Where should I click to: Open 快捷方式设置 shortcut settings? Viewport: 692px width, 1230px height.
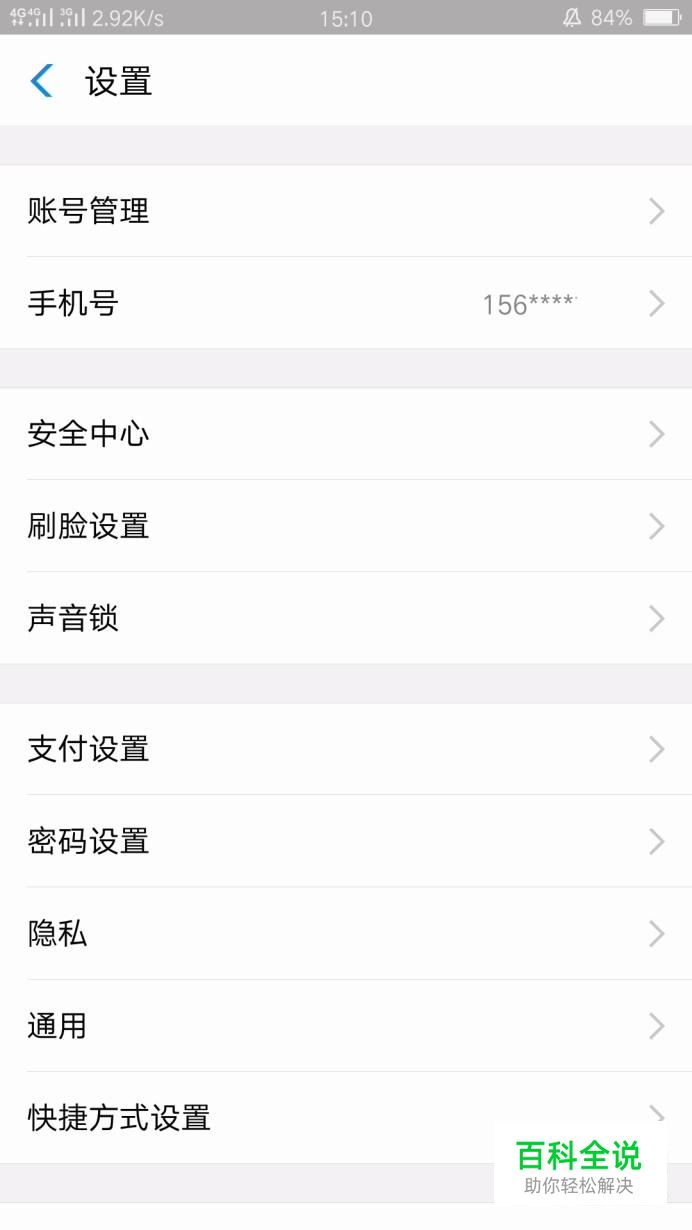[346, 1118]
